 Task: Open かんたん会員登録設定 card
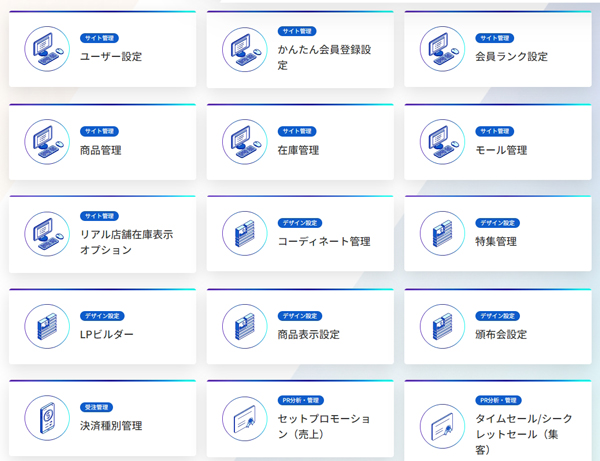[310, 57]
